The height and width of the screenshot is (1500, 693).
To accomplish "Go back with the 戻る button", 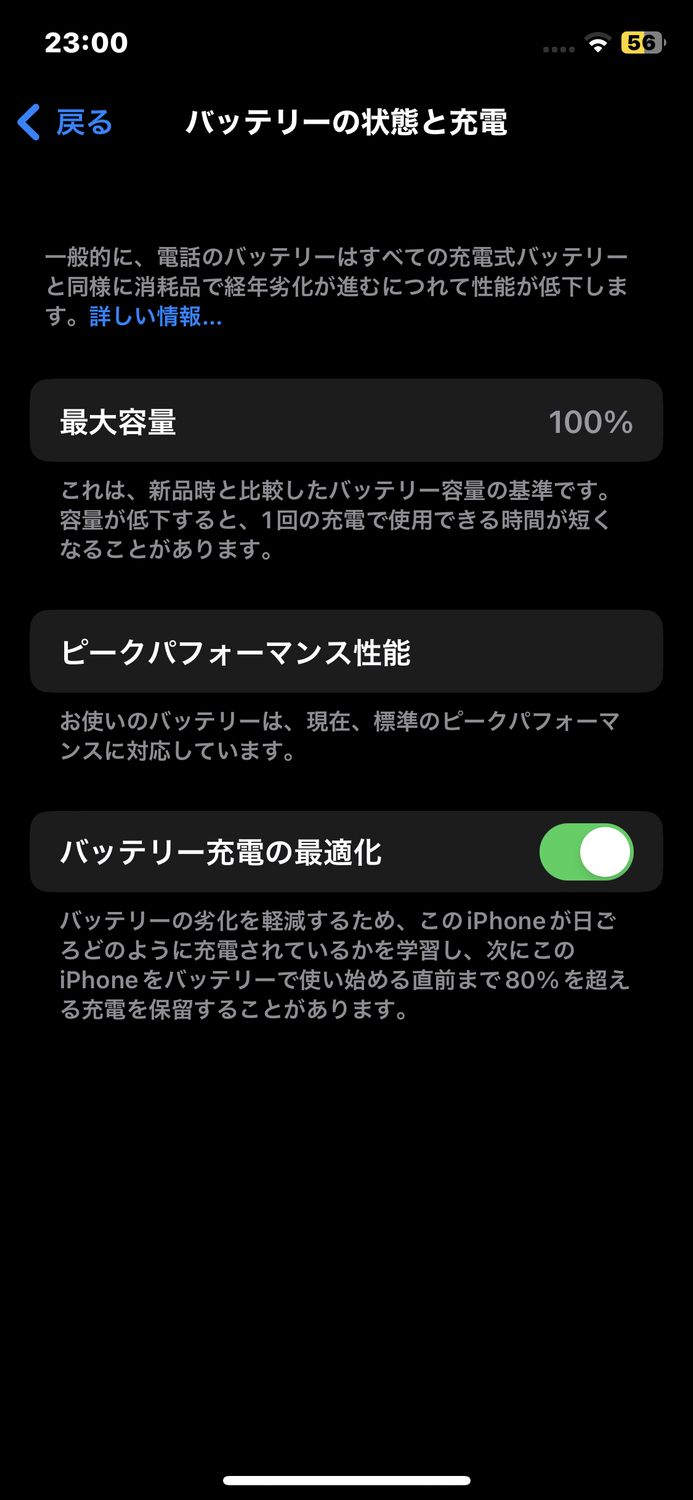I will pos(66,123).
